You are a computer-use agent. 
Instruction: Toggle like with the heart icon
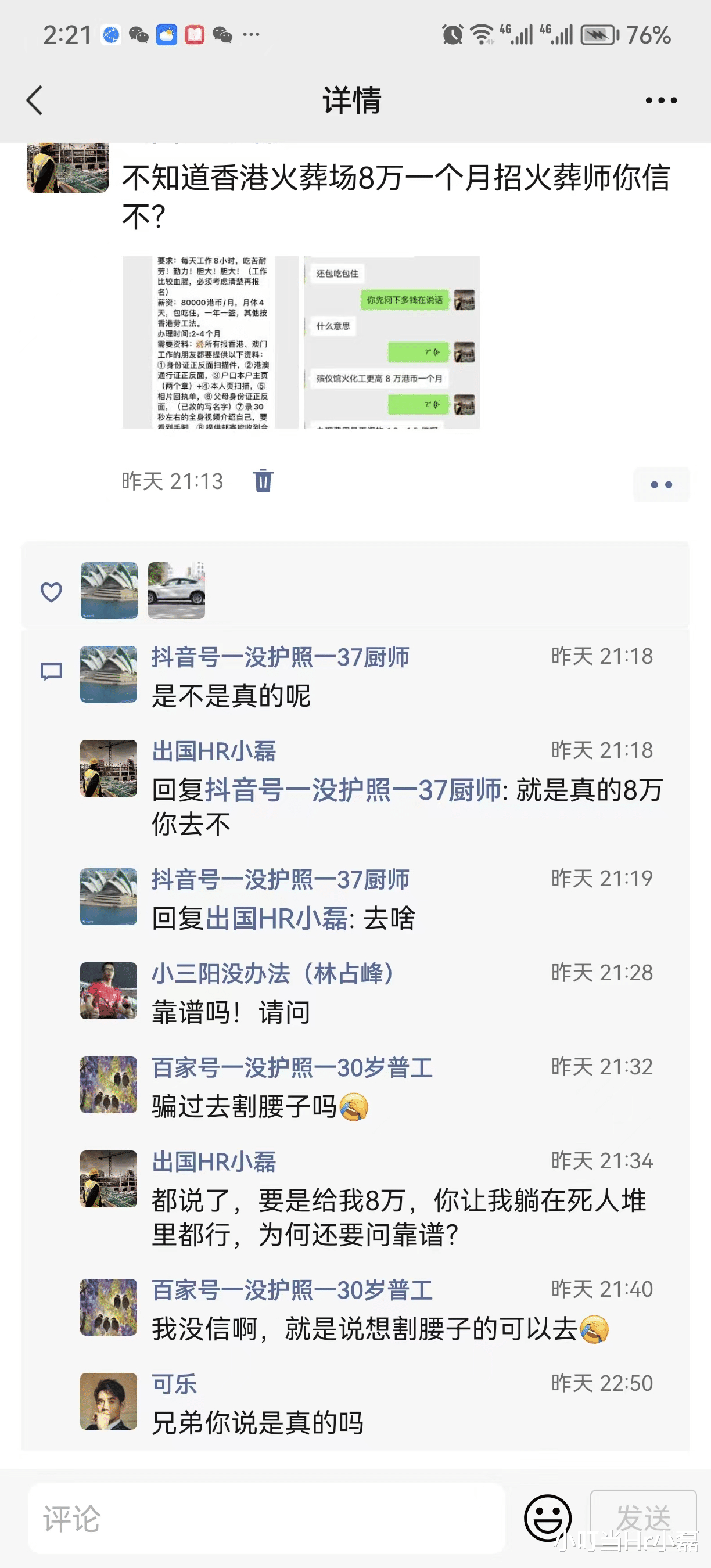[x=52, y=591]
